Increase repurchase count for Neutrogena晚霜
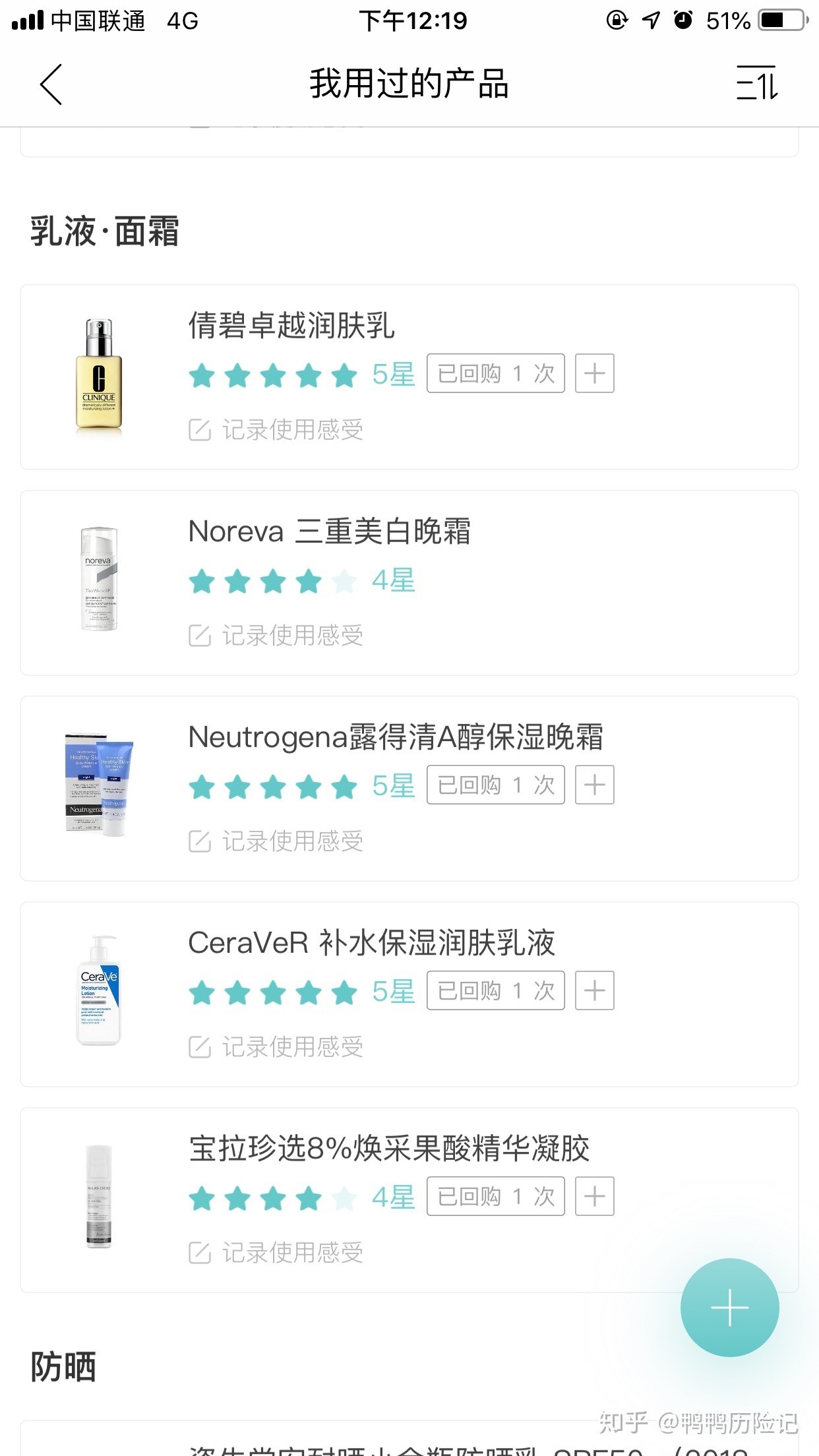Viewport: 819px width, 1456px height. pyautogui.click(x=595, y=785)
